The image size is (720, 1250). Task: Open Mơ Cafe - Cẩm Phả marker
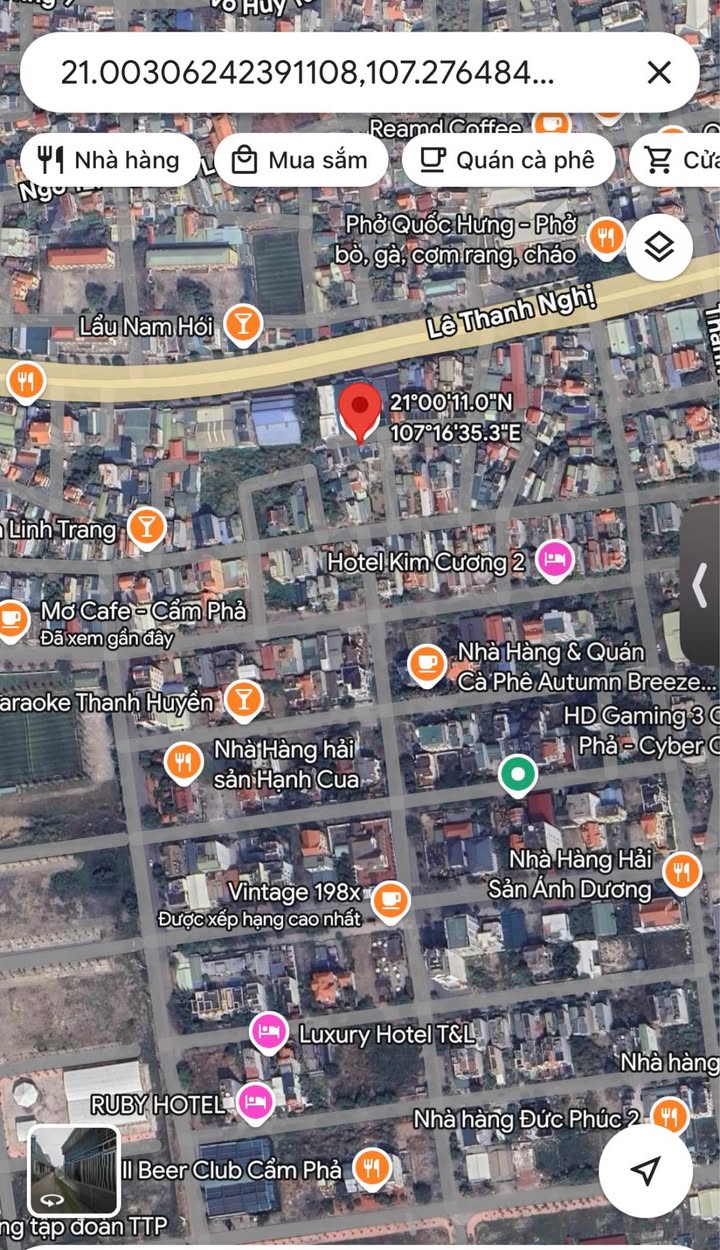click(x=12, y=620)
